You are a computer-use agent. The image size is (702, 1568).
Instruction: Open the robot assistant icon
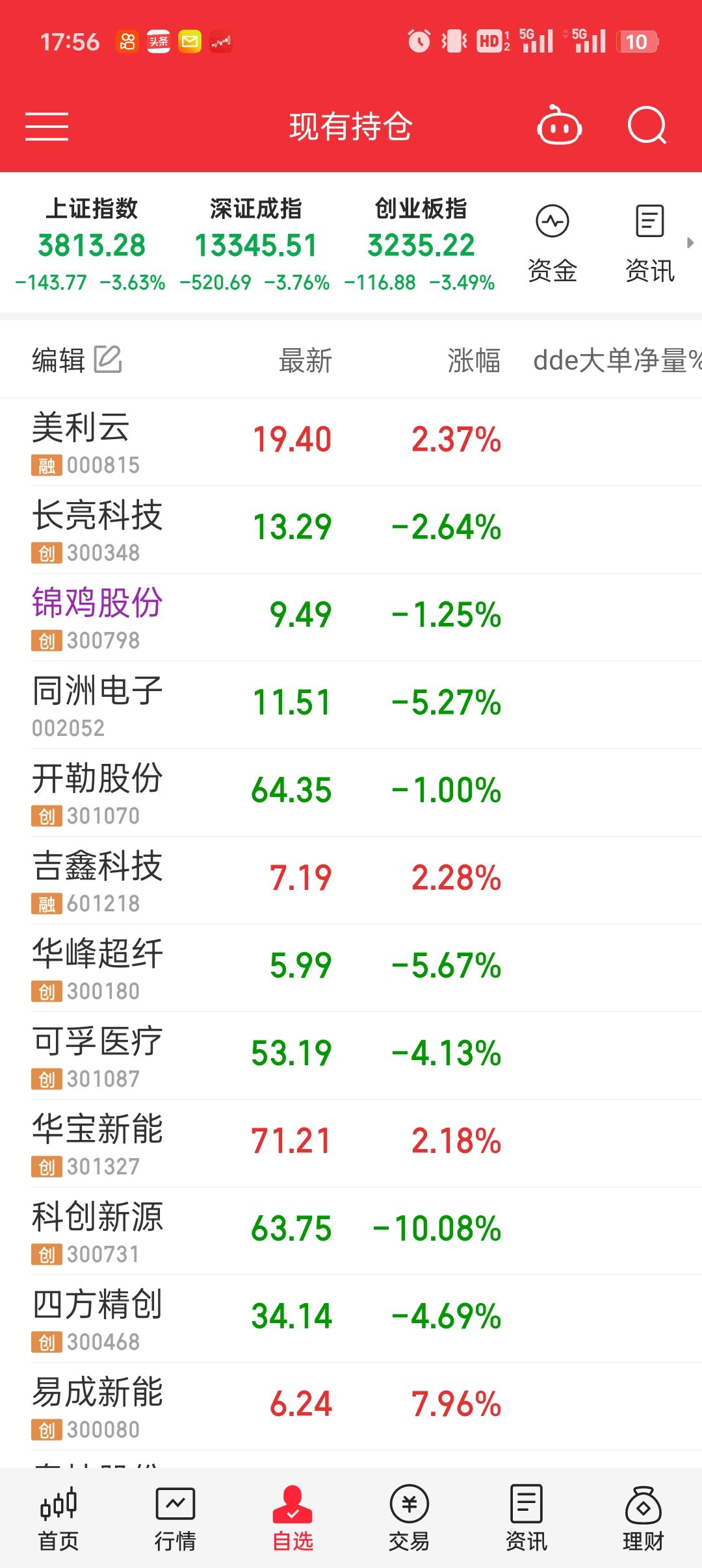tap(559, 125)
